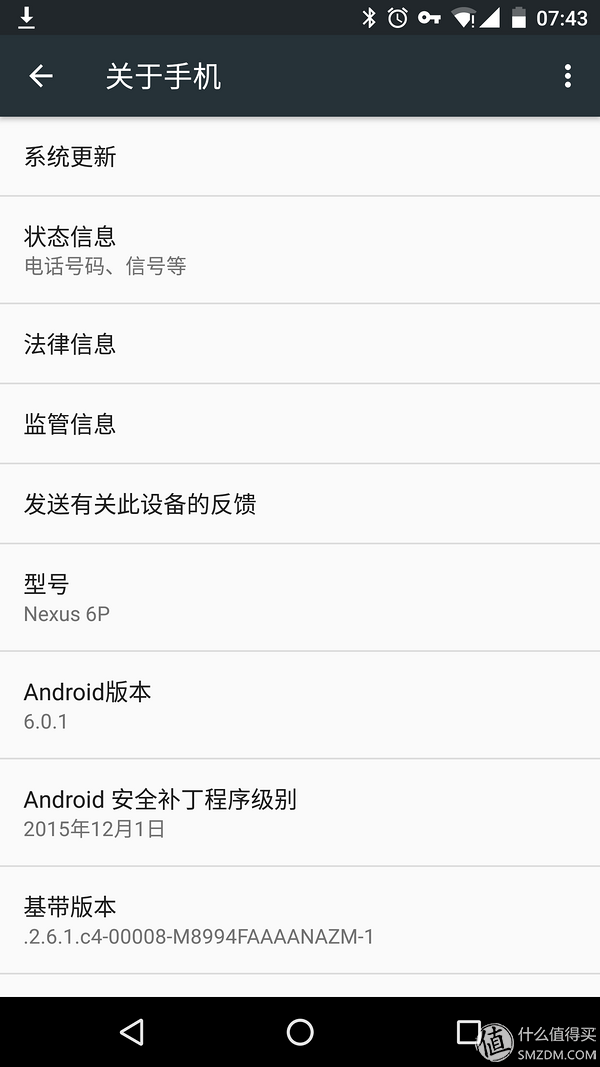This screenshot has width=600, height=1067.
Task: Open 状态信息 status information
Action: click(300, 250)
